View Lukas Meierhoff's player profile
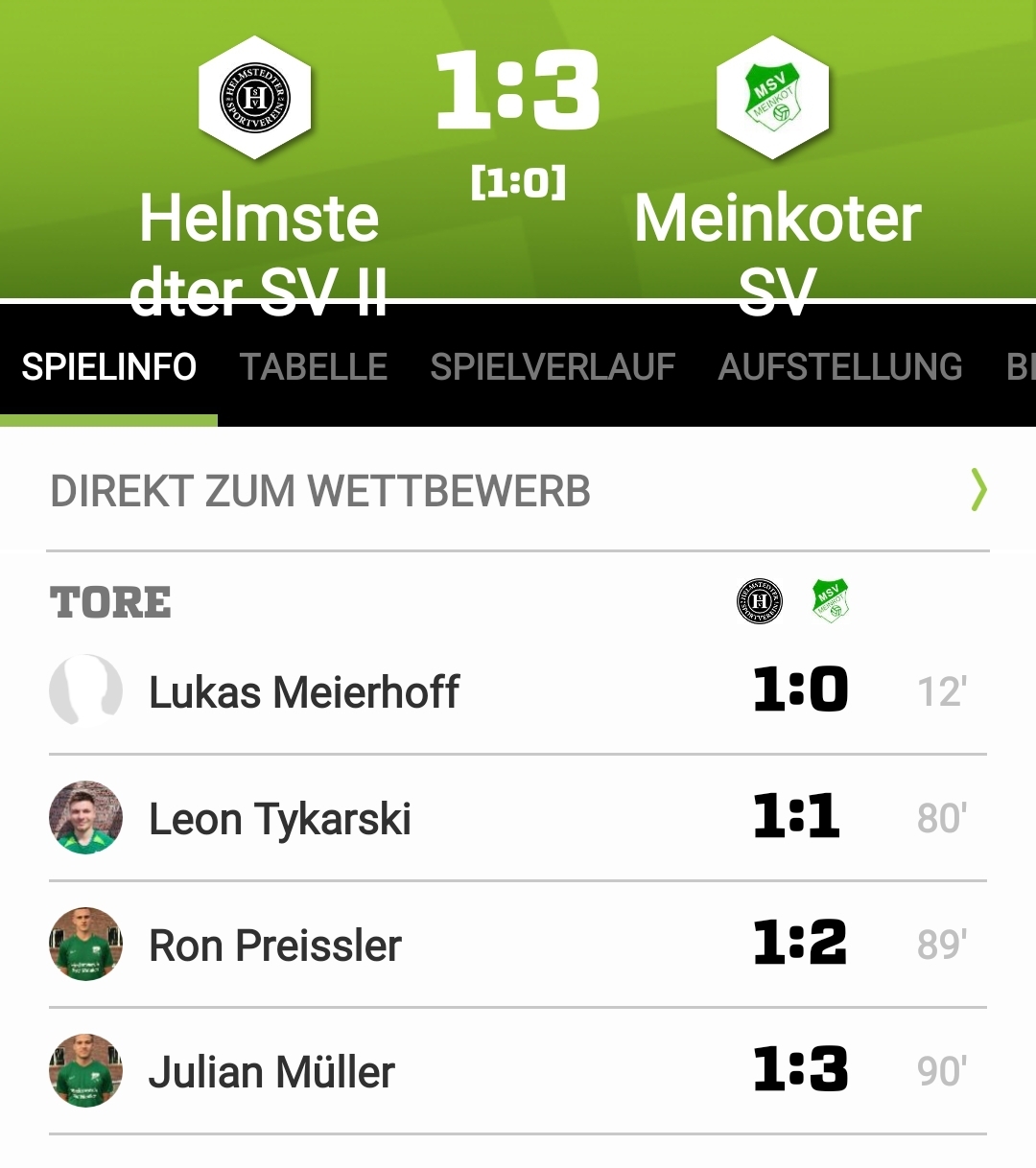1036x1168 pixels. click(x=303, y=692)
